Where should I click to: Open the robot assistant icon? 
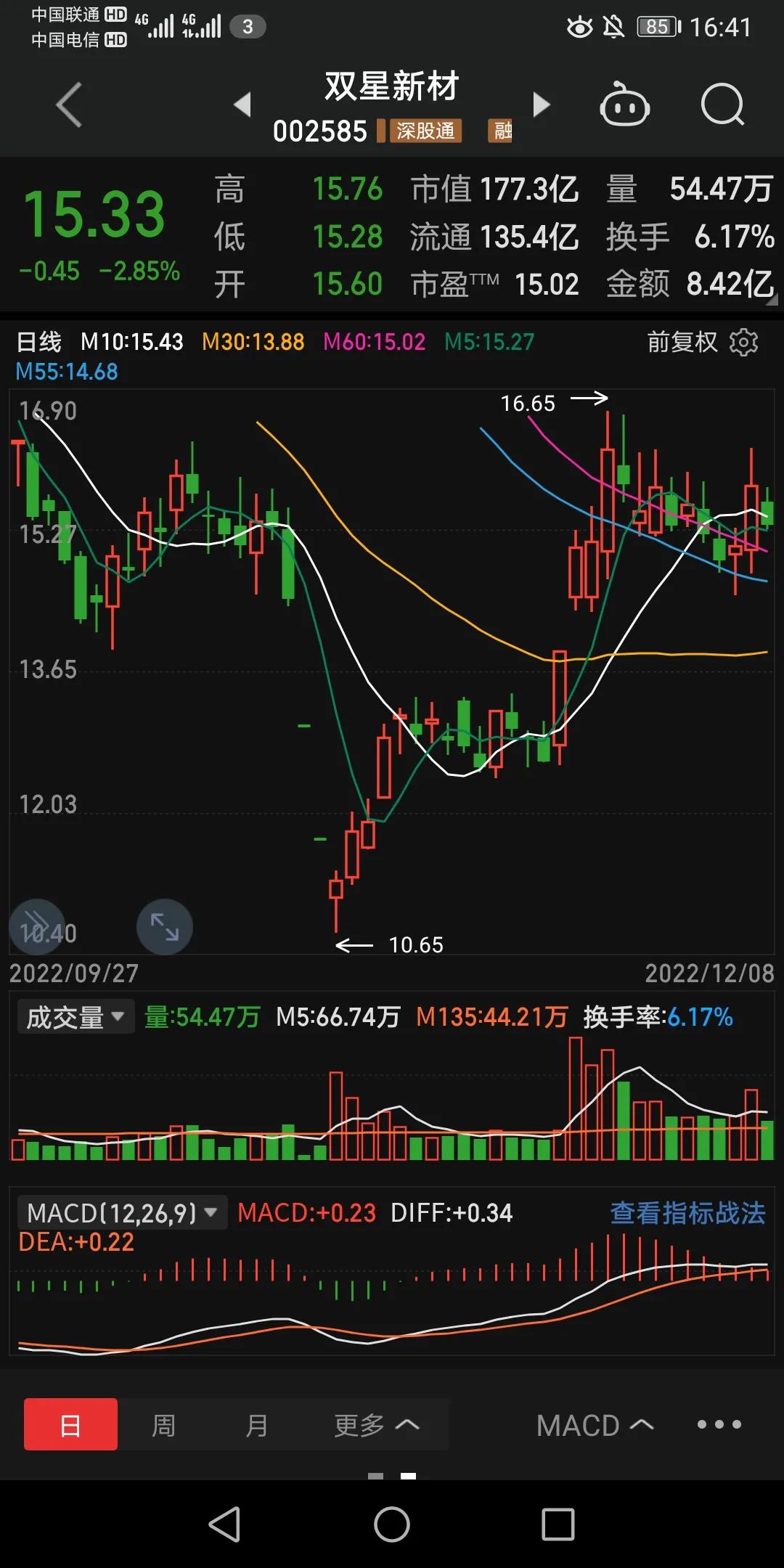(624, 105)
